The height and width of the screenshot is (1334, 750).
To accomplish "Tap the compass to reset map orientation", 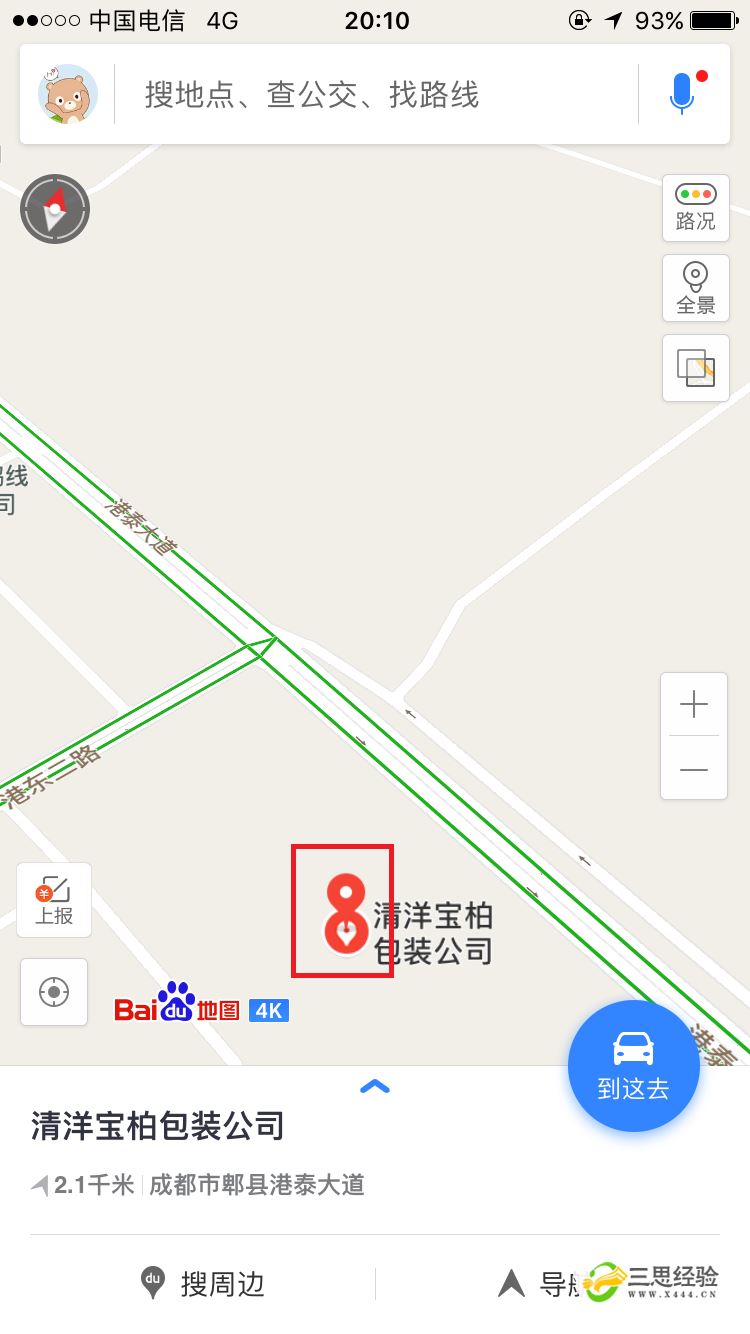I will (x=55, y=209).
